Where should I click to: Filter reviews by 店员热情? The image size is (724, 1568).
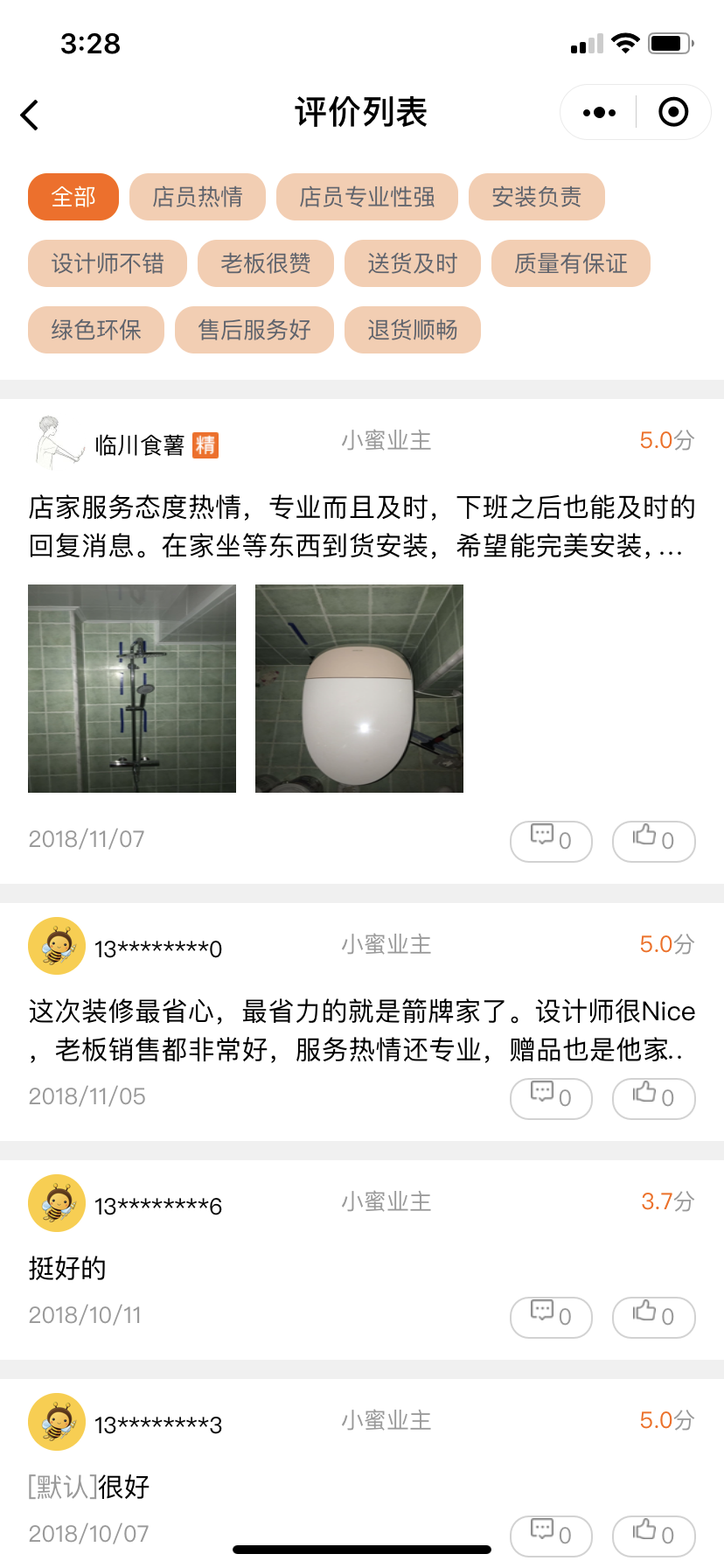click(198, 197)
